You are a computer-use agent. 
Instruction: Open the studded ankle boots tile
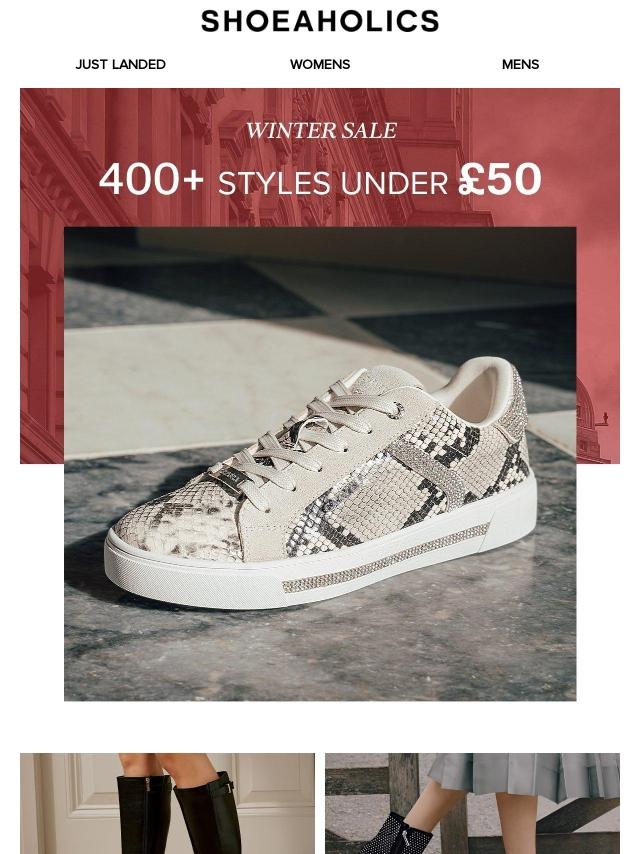pos(472,803)
